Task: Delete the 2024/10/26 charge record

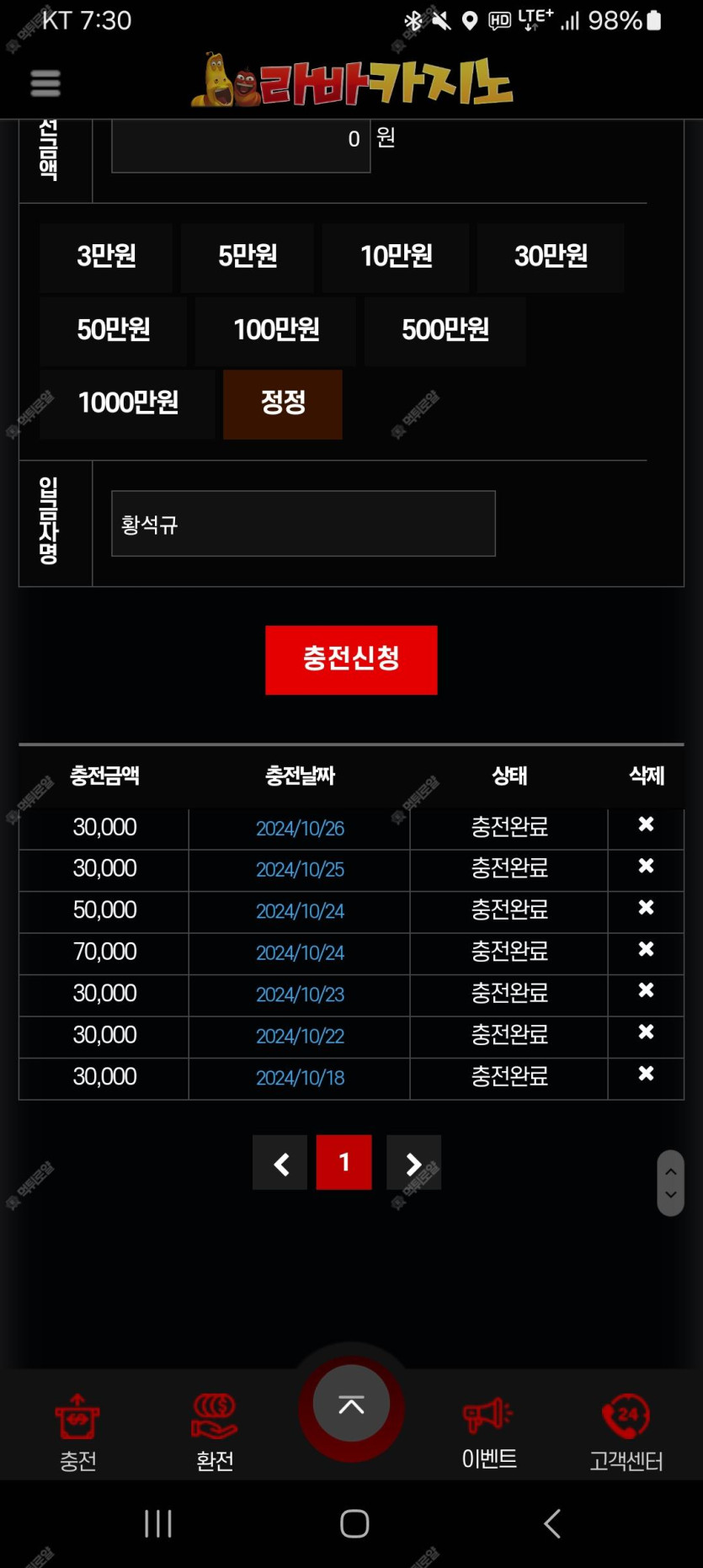Action: [x=646, y=825]
